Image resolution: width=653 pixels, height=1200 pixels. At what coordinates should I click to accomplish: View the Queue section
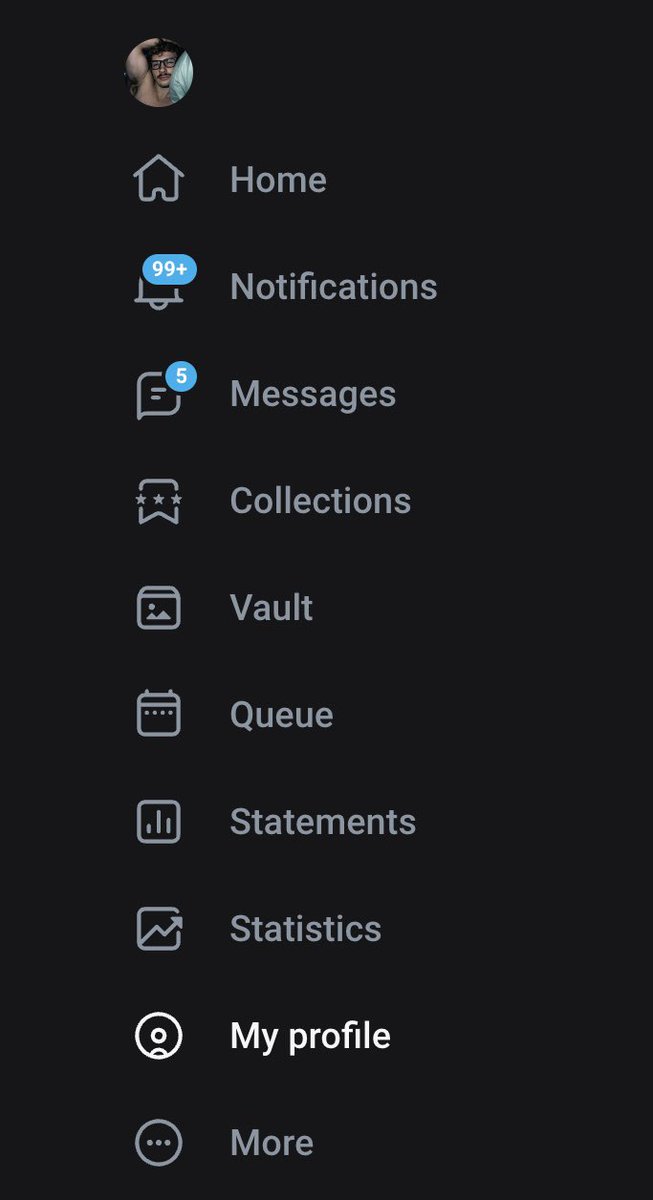[281, 715]
